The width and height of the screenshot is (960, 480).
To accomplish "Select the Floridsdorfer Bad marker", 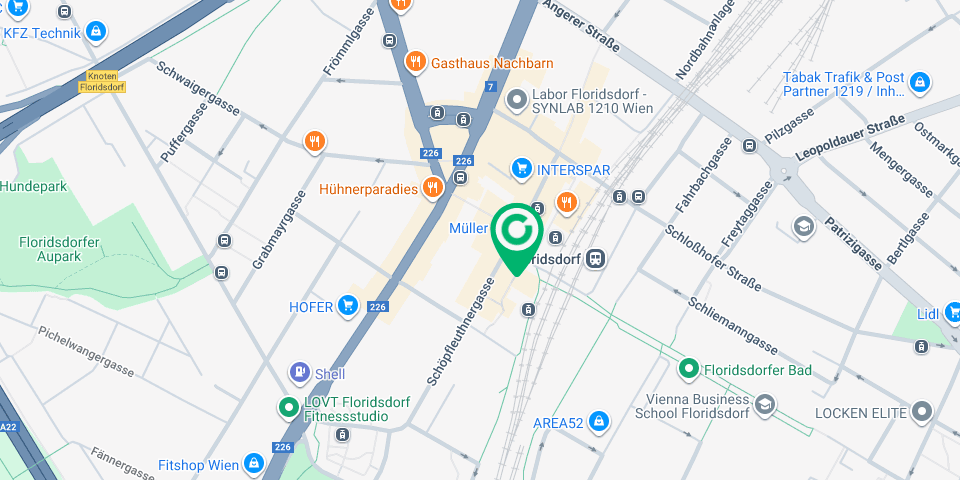I will (688, 370).
